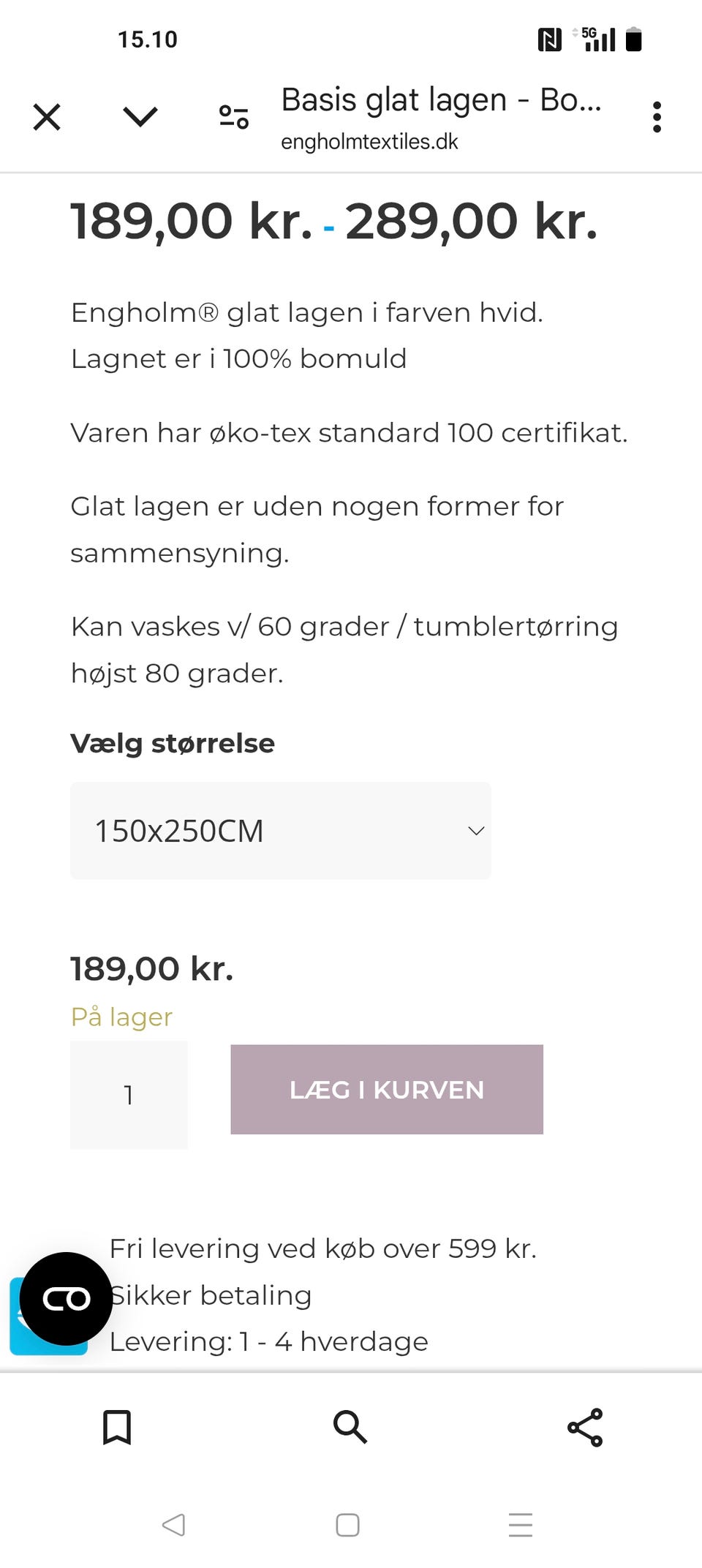Screen dimensions: 702x1568
Task: Open the browser three-dot menu
Action: coord(657,116)
